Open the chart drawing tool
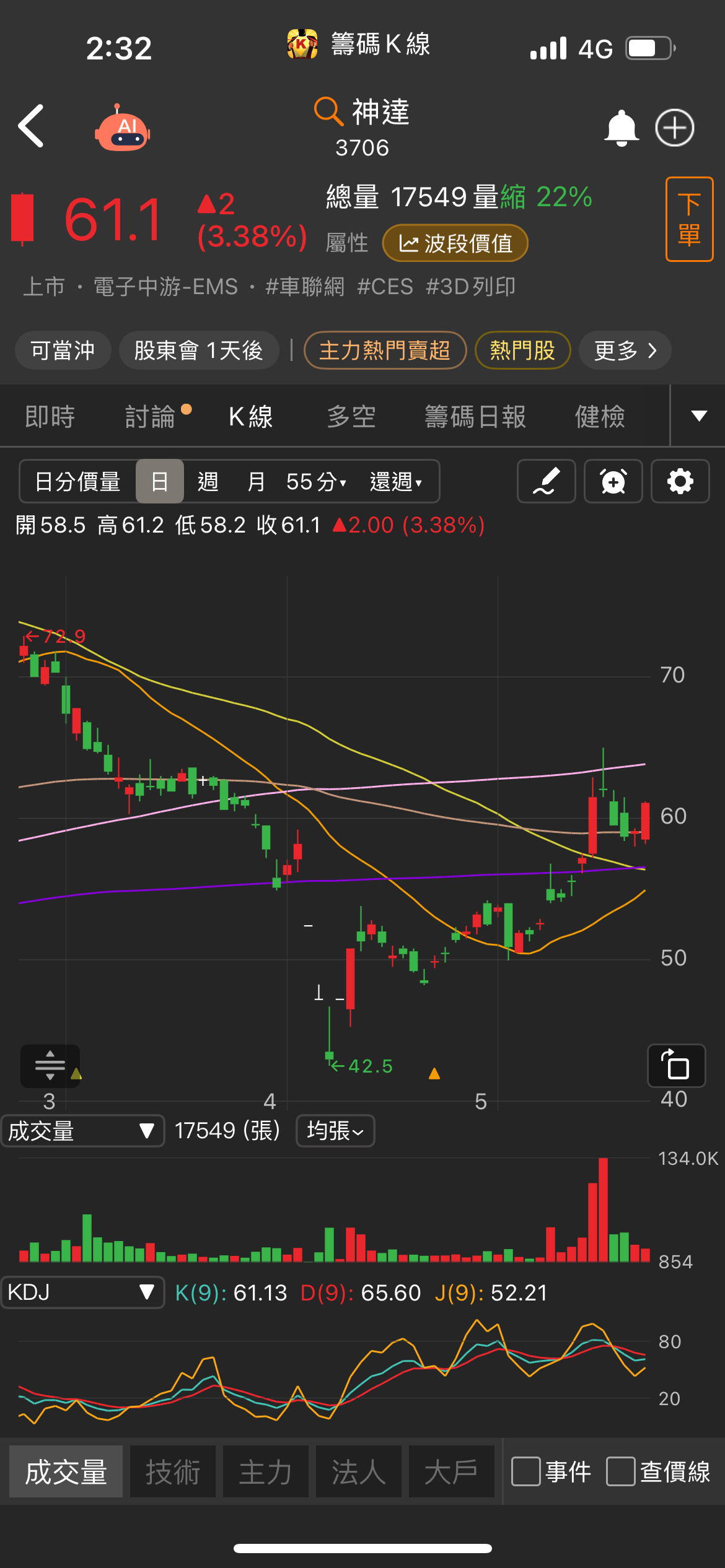Screen dimensions: 725x1568 point(547,481)
